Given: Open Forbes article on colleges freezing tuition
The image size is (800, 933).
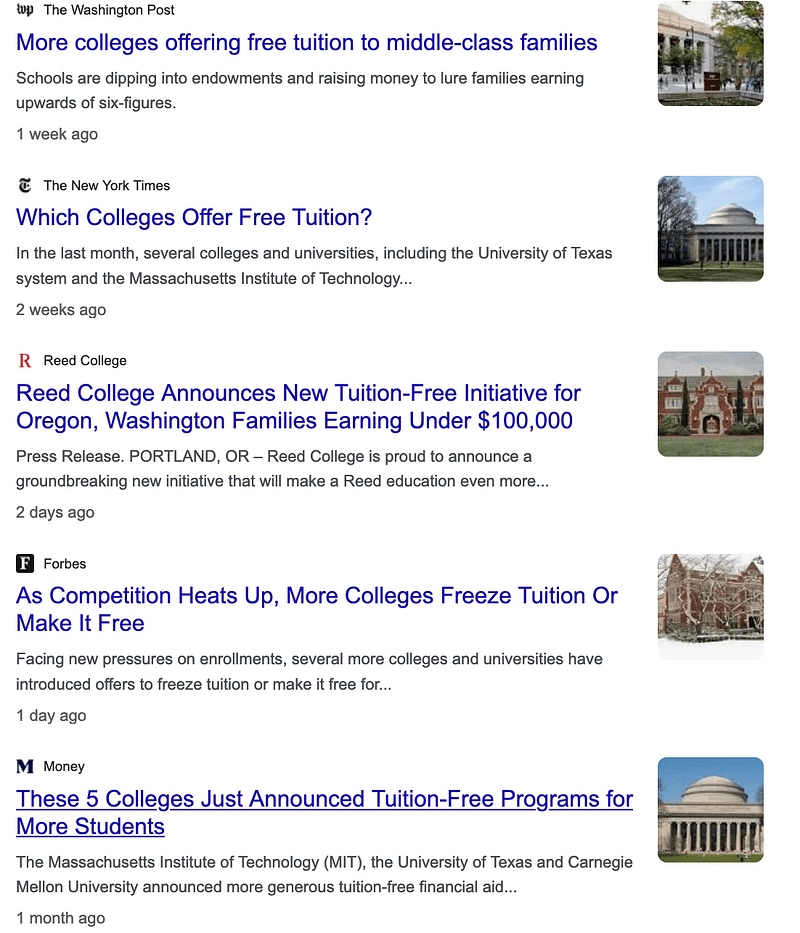Looking at the screenshot, I should (317, 609).
